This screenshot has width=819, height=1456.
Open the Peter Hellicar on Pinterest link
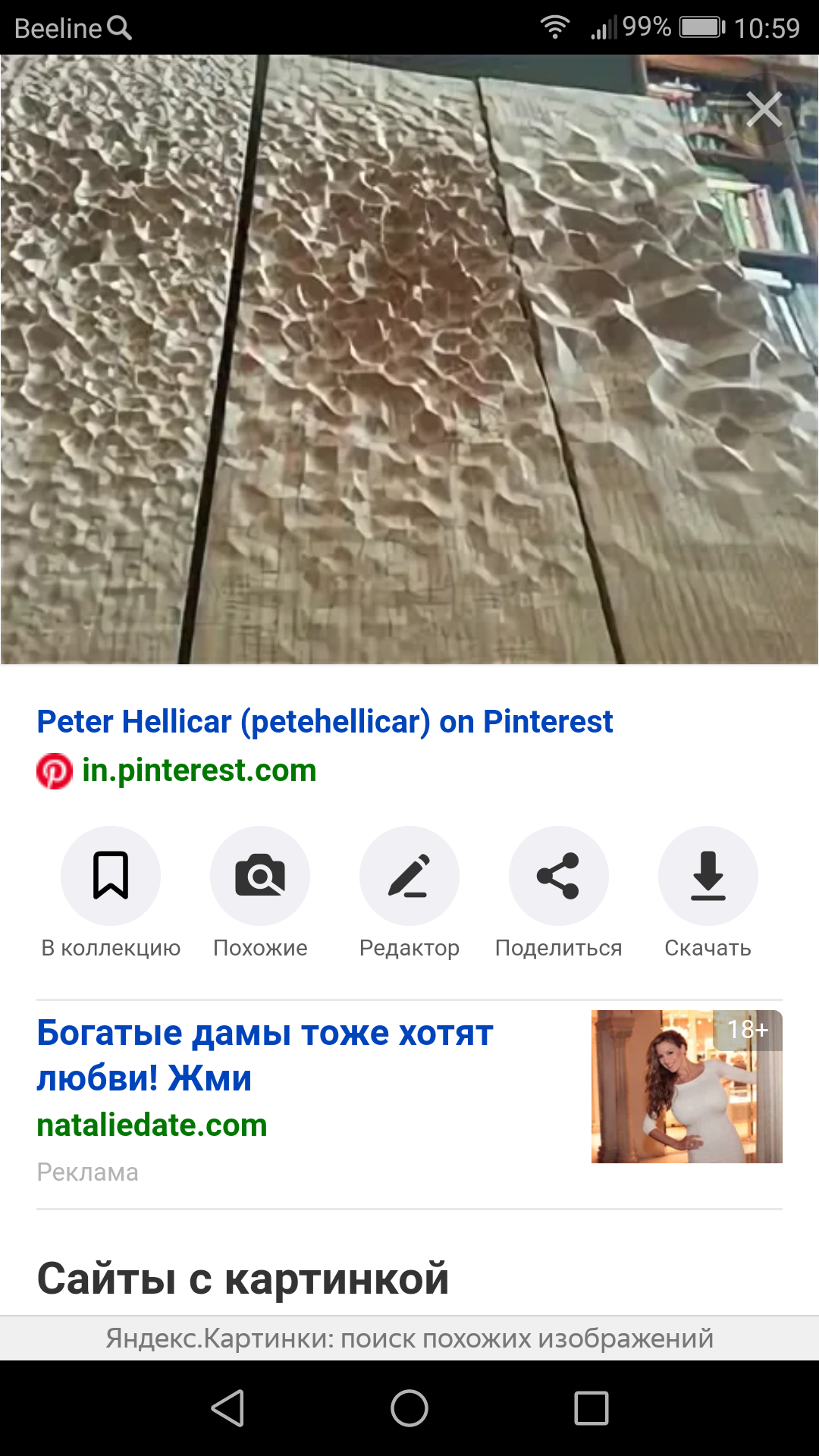click(325, 722)
